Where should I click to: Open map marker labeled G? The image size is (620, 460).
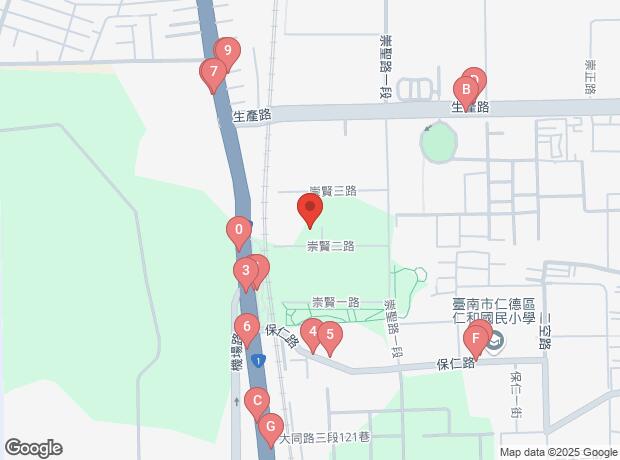[269, 427]
